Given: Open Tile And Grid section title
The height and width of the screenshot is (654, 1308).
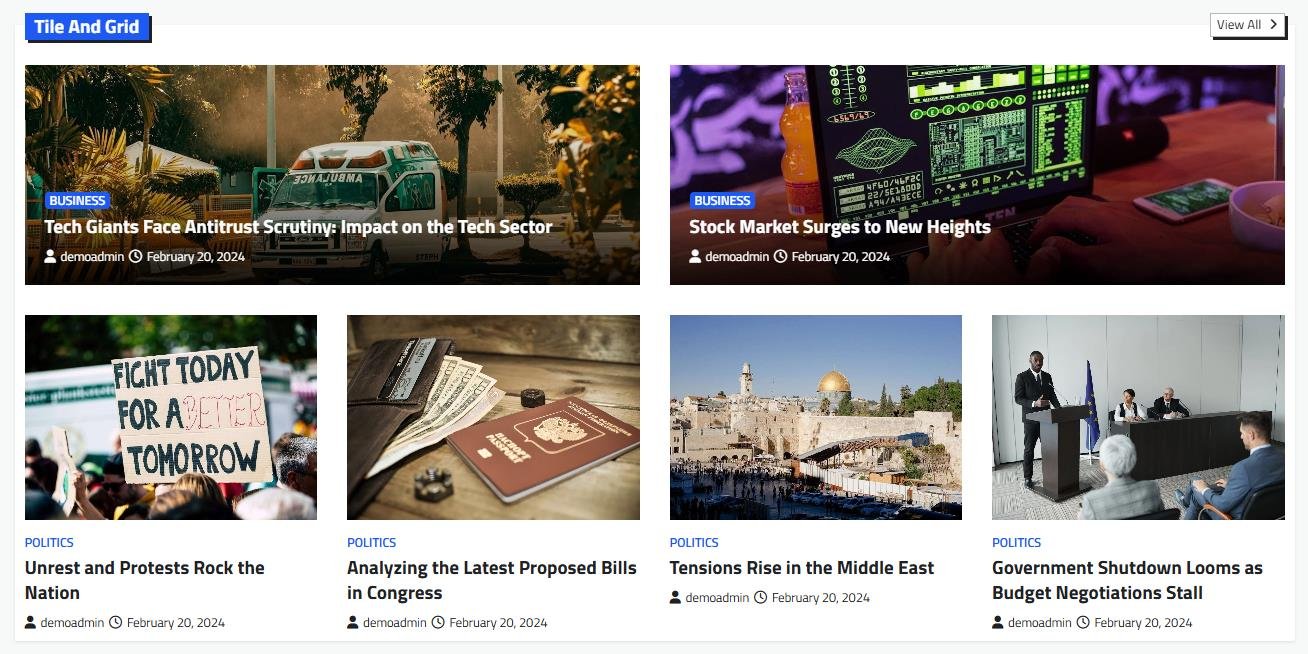Looking at the screenshot, I should [x=87, y=27].
